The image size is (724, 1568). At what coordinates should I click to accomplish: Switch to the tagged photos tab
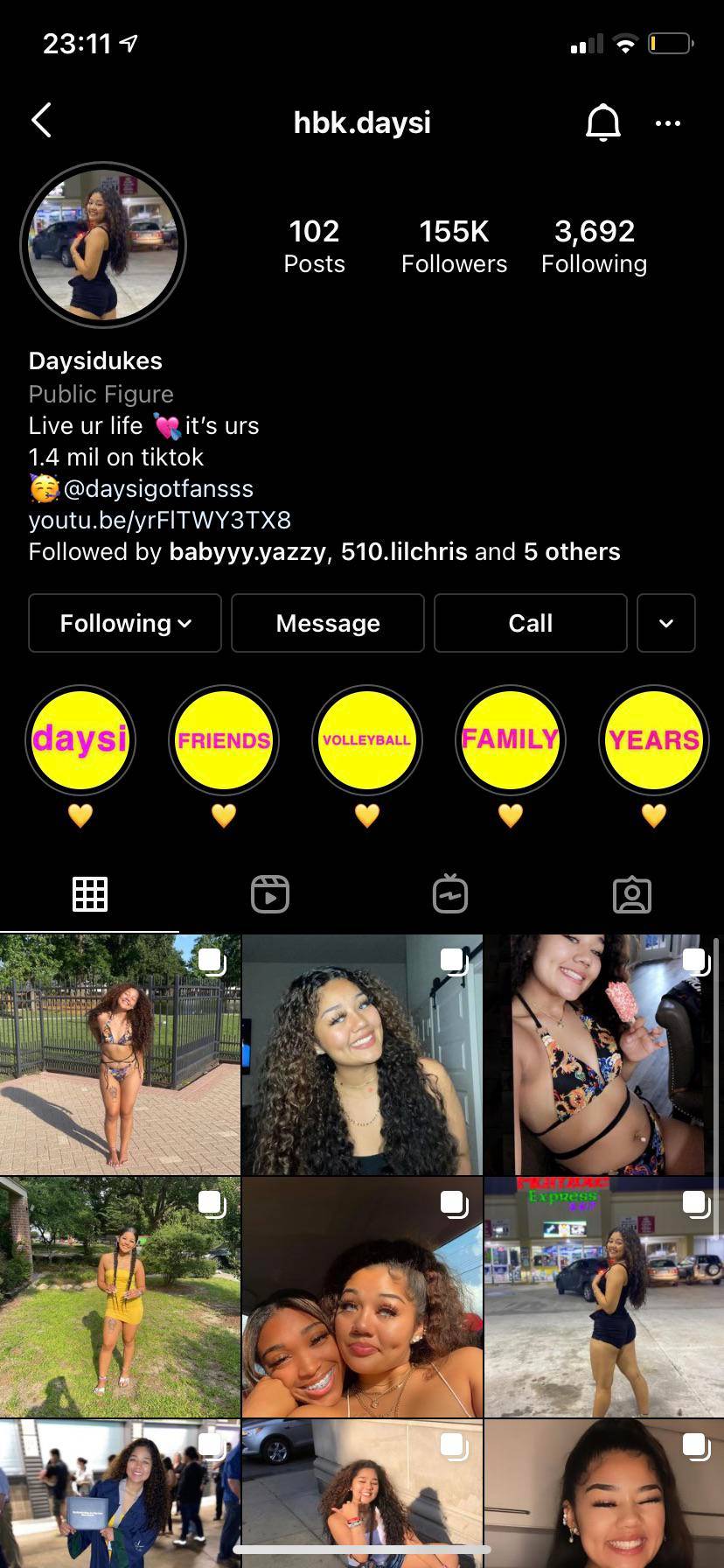click(x=632, y=894)
